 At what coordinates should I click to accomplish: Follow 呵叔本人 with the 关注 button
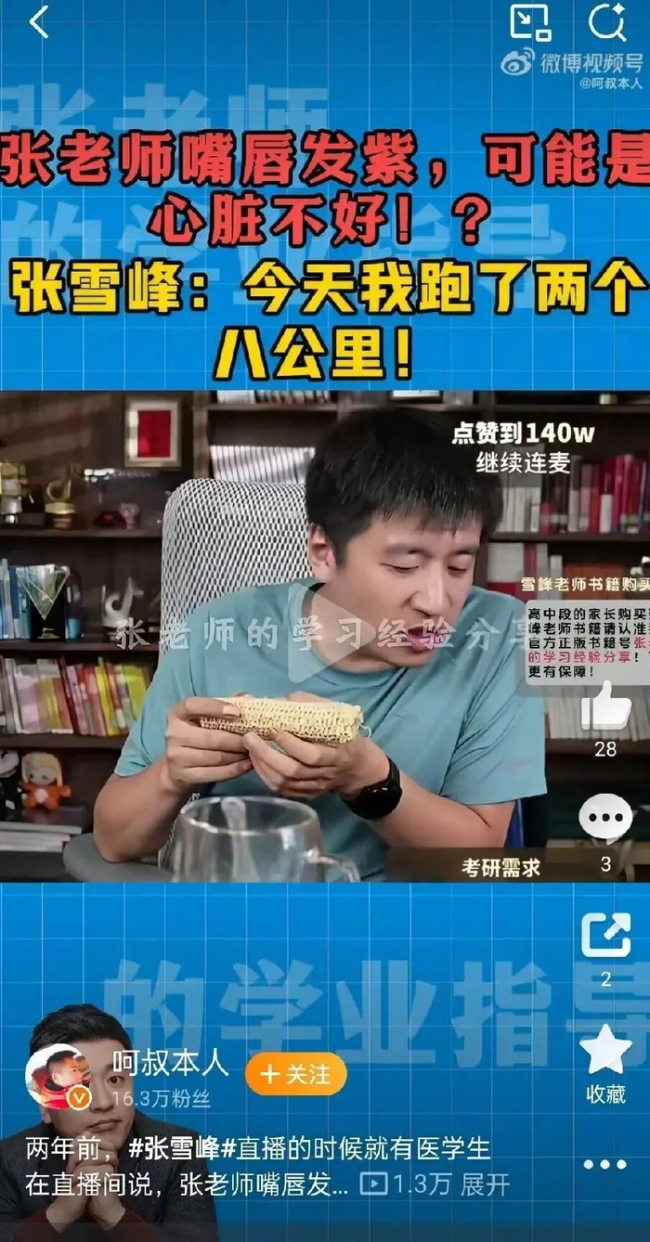pos(295,1074)
